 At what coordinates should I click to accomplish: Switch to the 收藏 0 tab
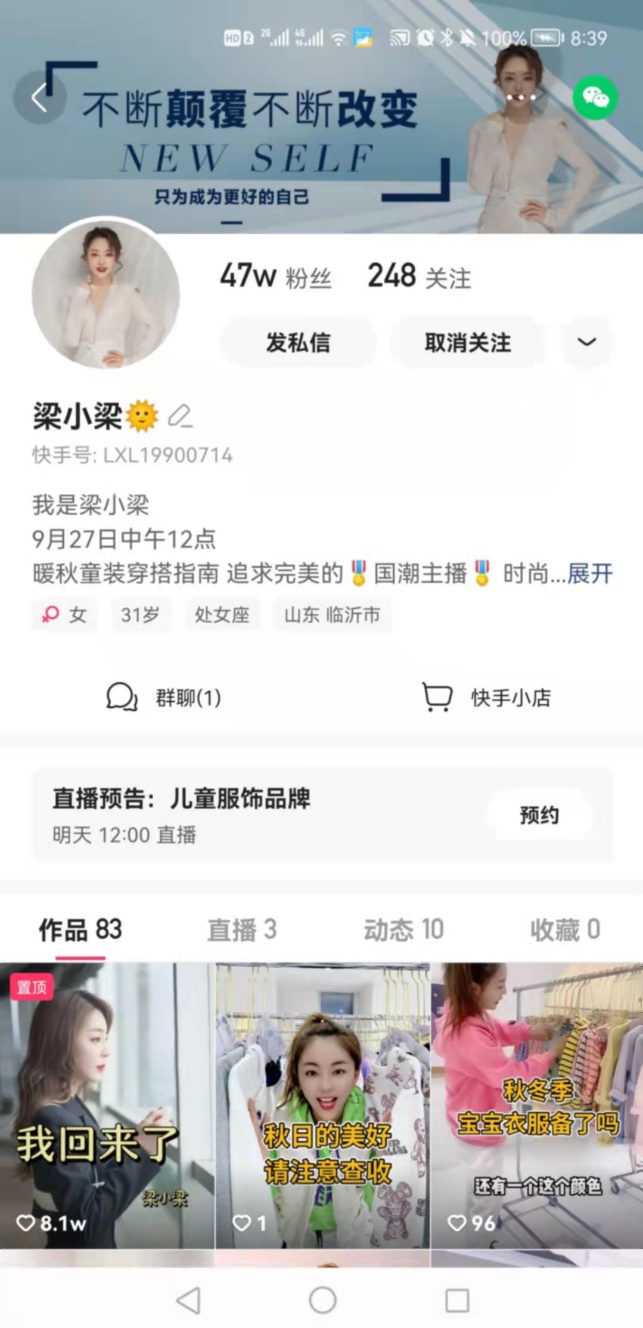point(564,929)
